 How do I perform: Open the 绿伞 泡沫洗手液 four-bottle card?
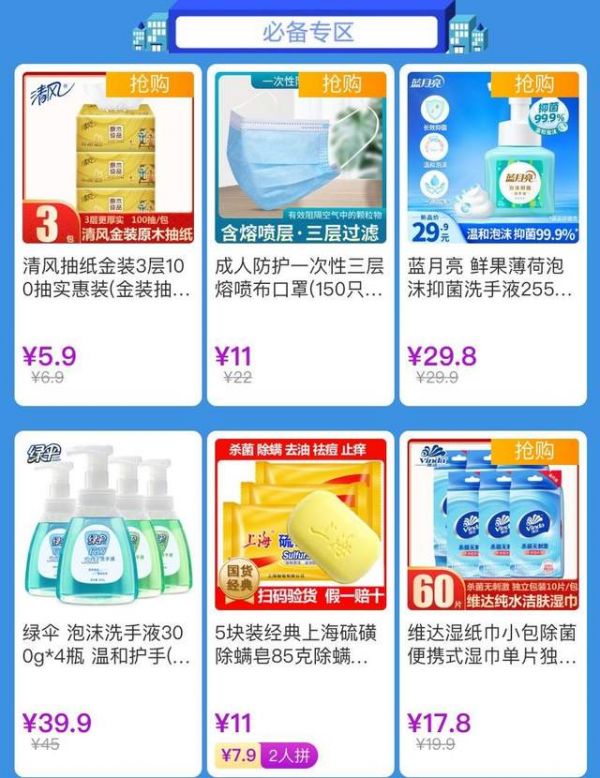(x=107, y=600)
